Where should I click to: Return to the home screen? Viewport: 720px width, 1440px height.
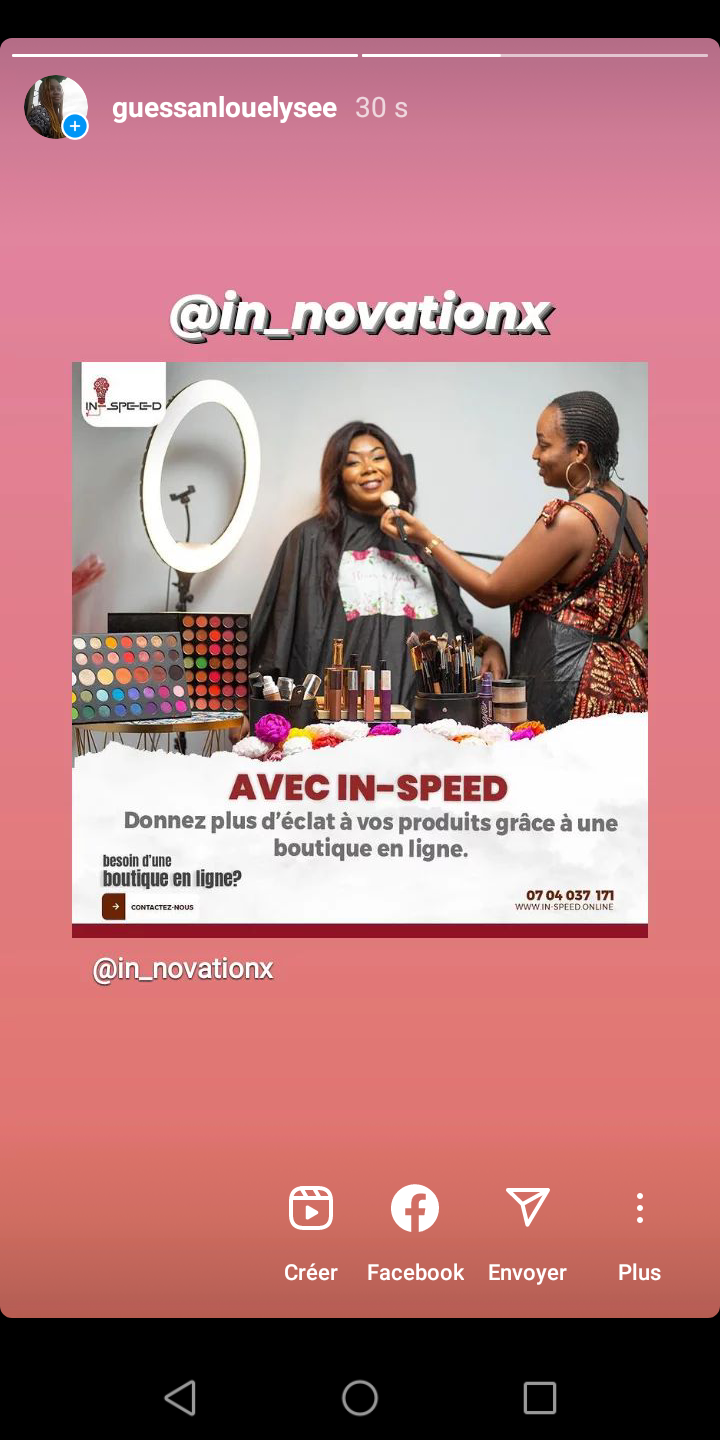[x=360, y=1397]
